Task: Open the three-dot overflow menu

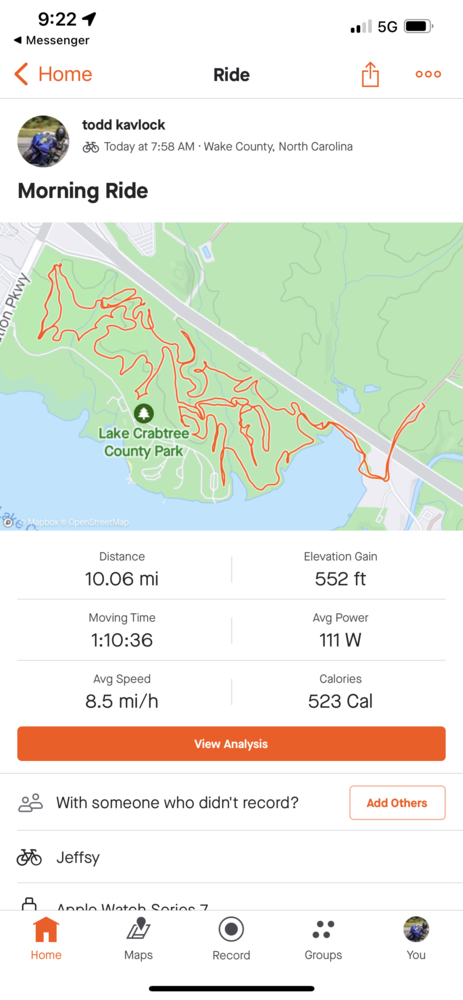Action: pyautogui.click(x=428, y=74)
